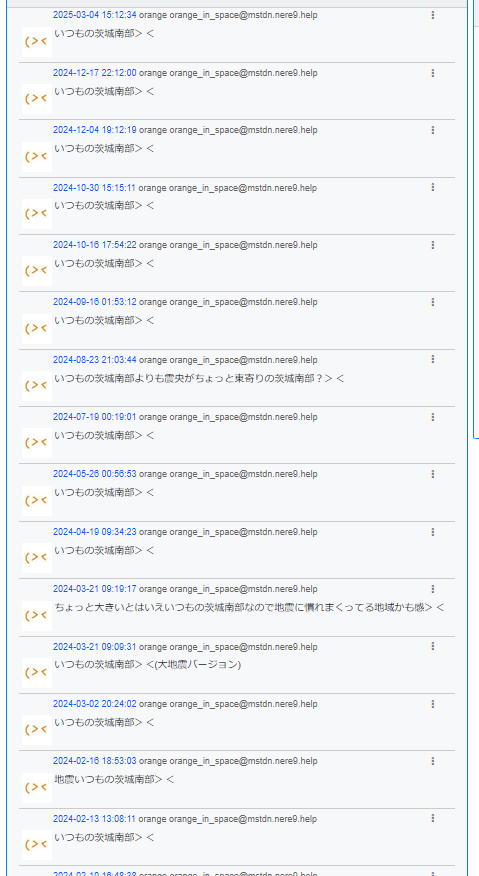Open the 2024-09-16 01:53:12 timestamp link
This screenshot has width=479, height=876.
(94, 302)
